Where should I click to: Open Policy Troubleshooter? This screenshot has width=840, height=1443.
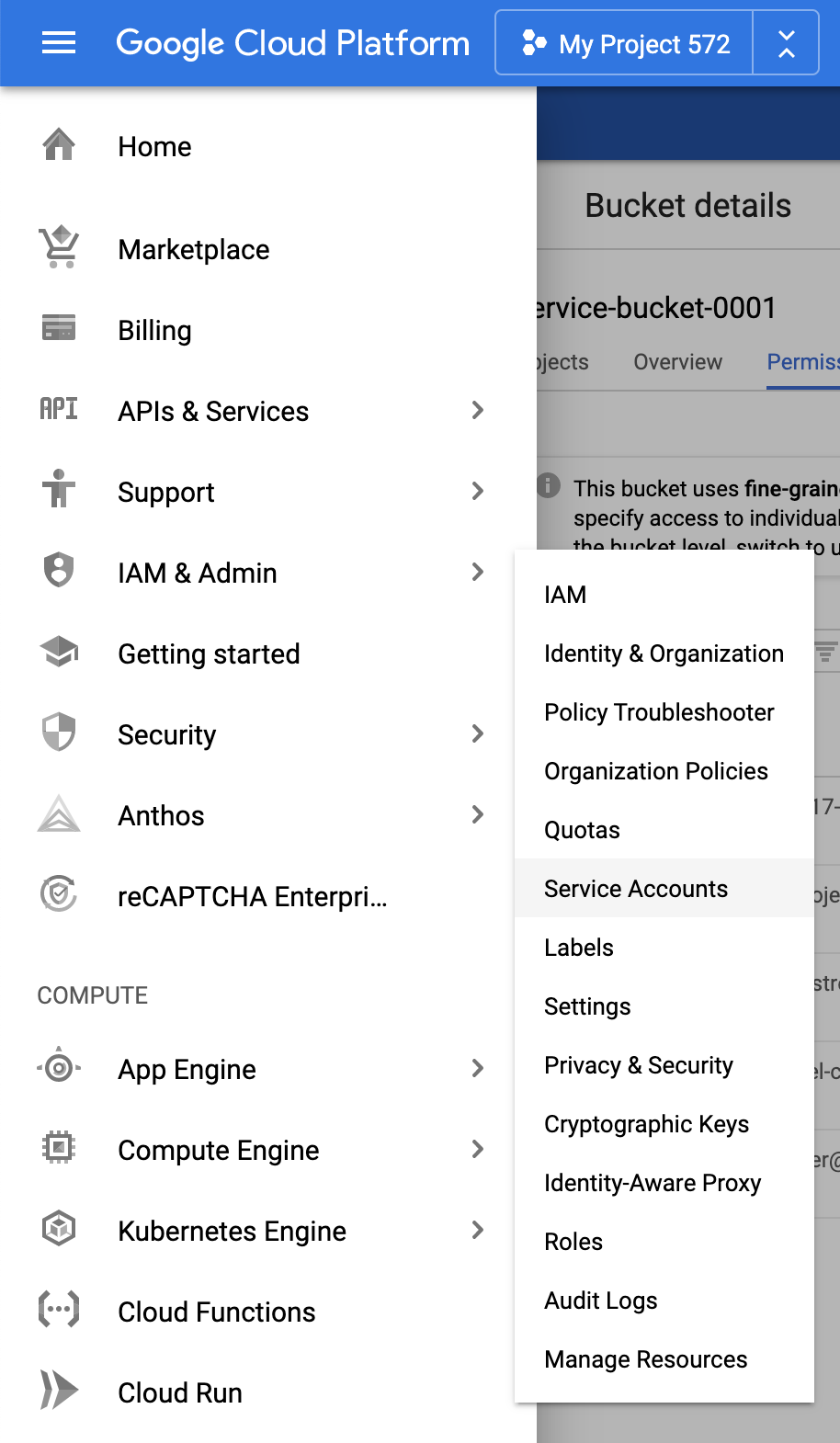click(659, 712)
